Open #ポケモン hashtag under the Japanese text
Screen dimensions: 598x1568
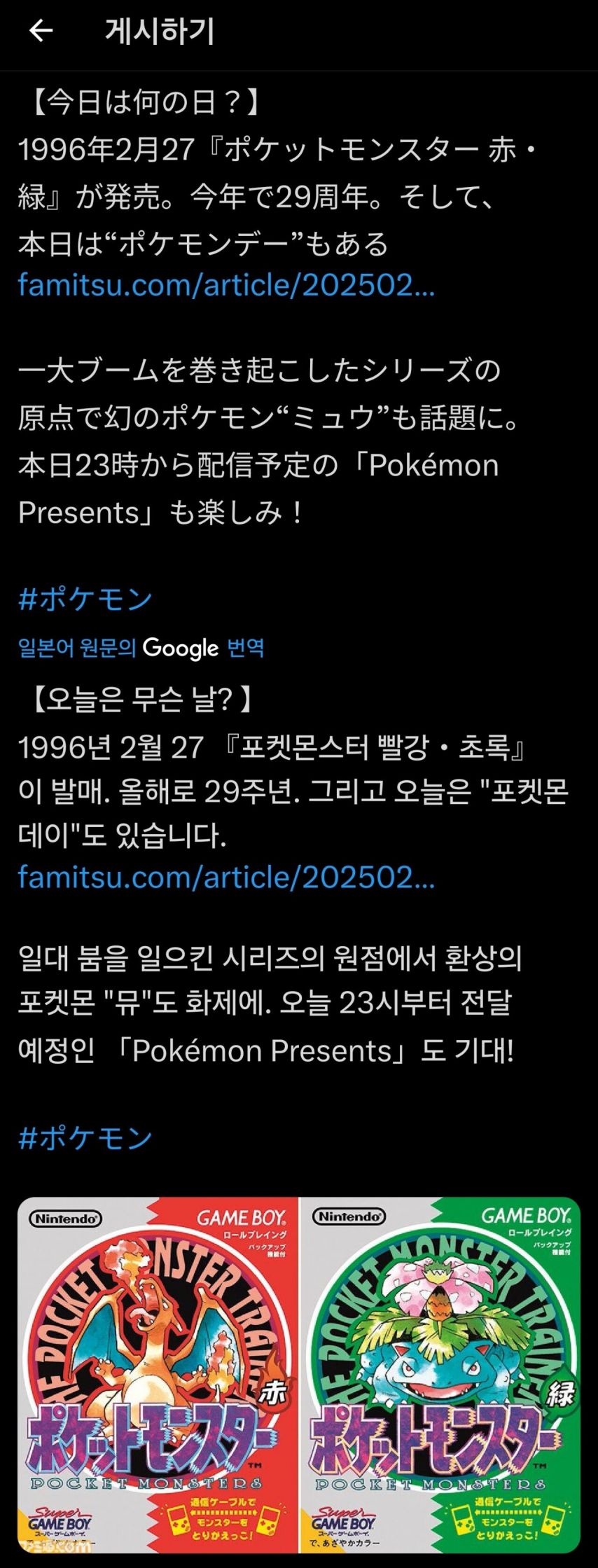click(85, 599)
